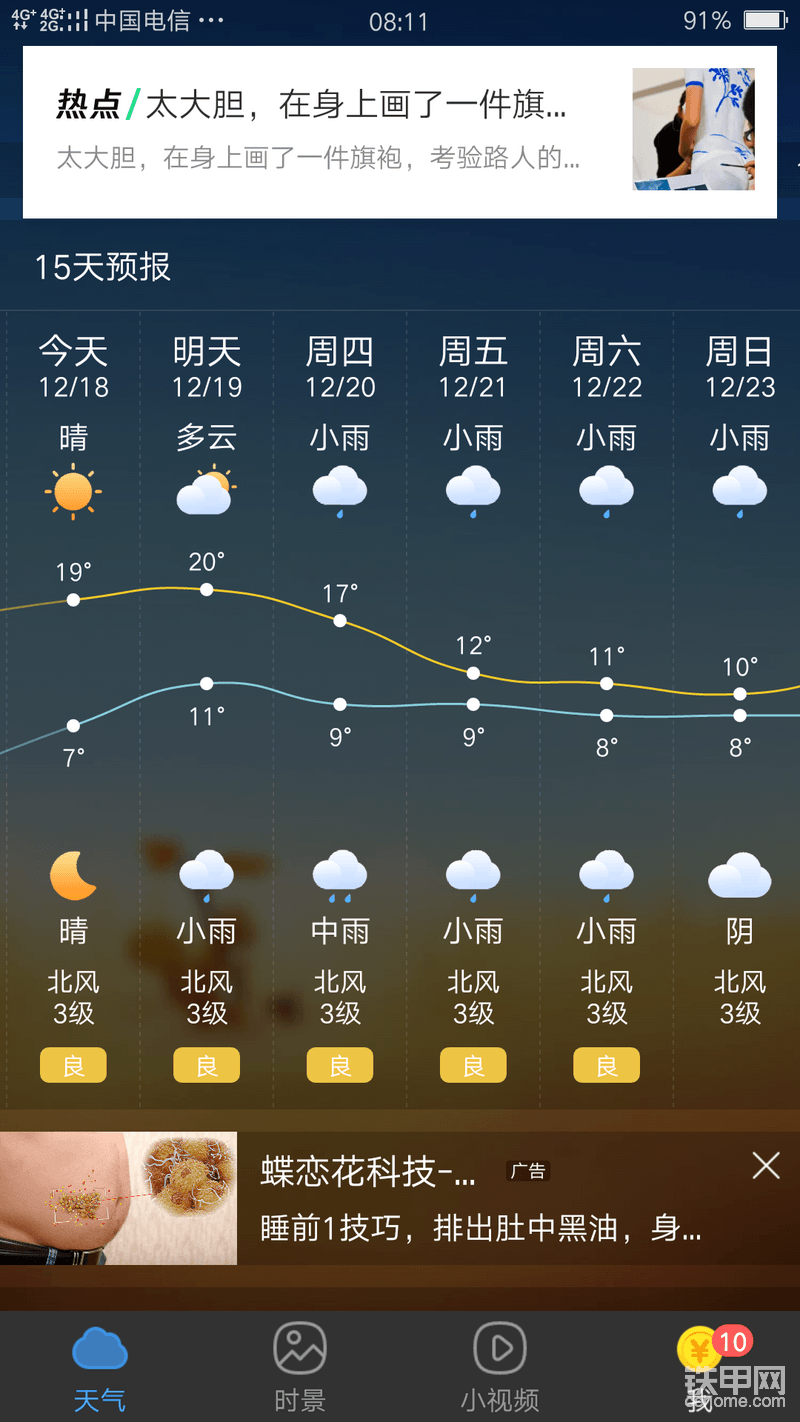This screenshot has height=1422, width=800.
Task: Switch to the 天气 tab
Action: (x=100, y=1367)
